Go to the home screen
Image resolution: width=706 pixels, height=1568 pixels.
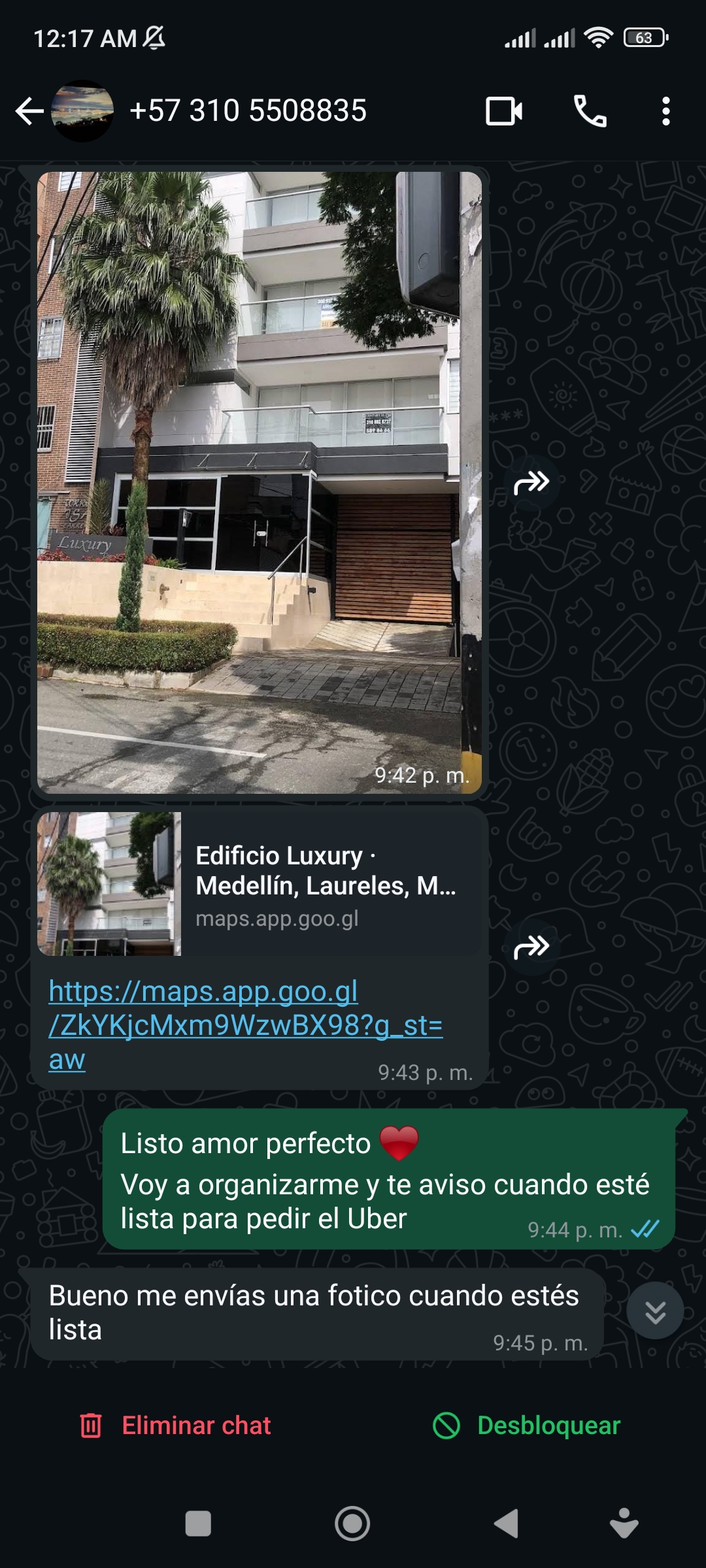(352, 1524)
